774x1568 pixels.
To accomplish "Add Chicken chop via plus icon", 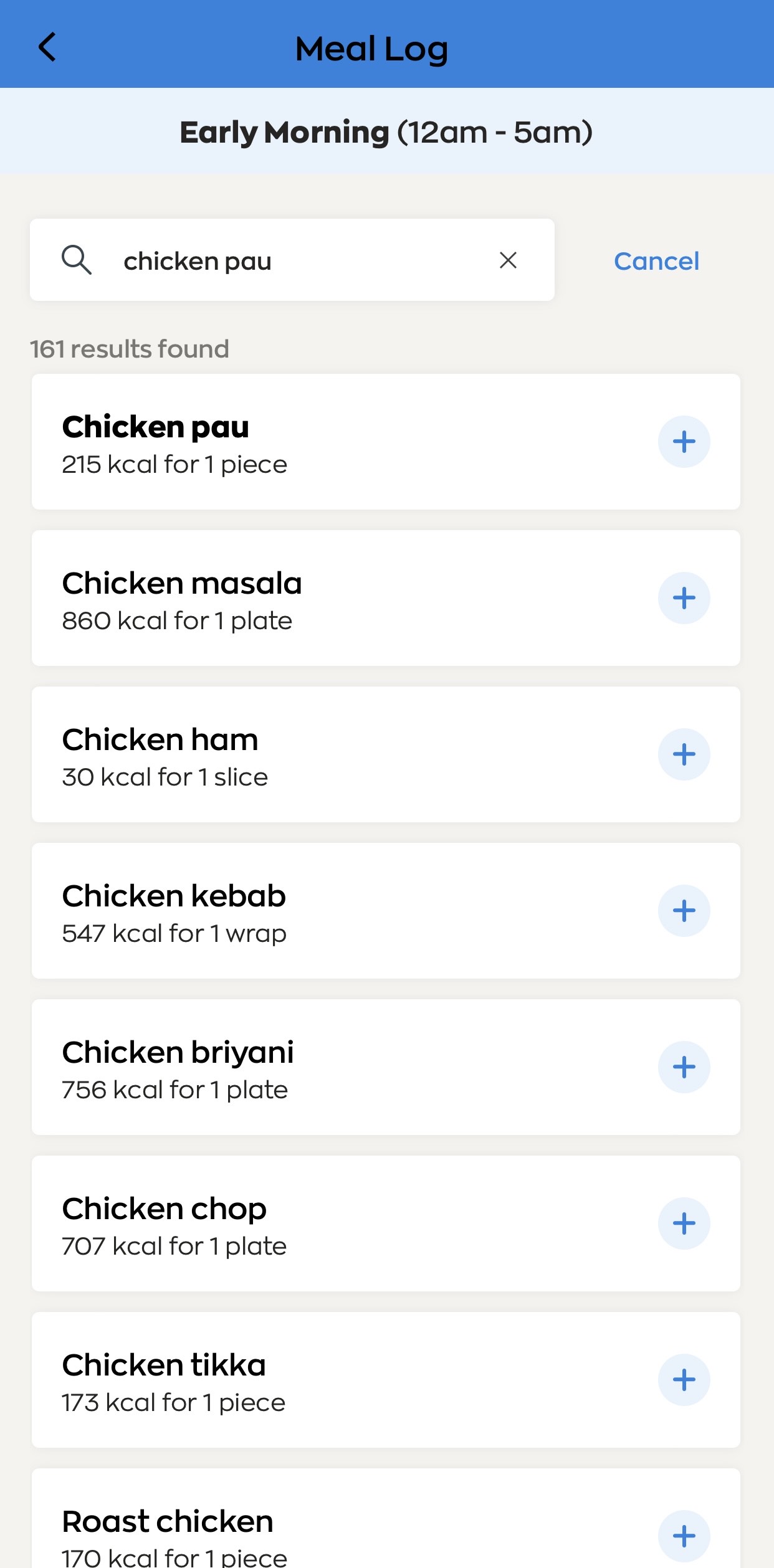I will click(684, 1224).
